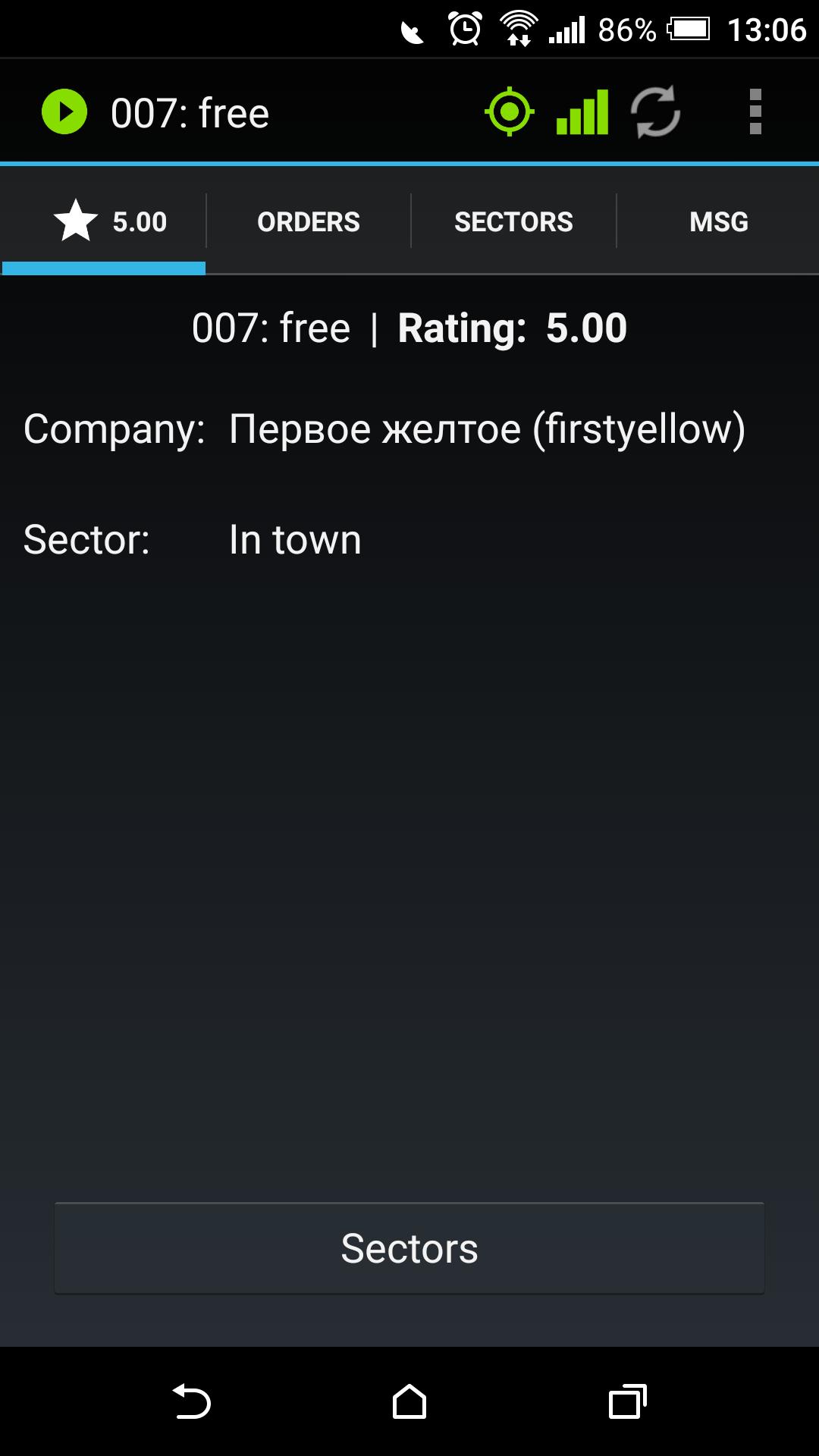This screenshot has width=819, height=1456.
Task: Open the overflow menu
Action: point(755,112)
